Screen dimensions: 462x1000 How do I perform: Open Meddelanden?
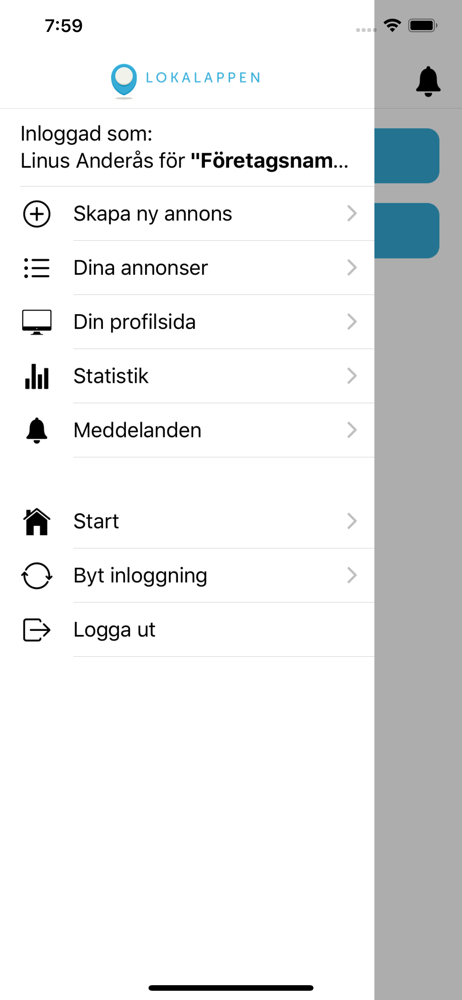click(187, 430)
